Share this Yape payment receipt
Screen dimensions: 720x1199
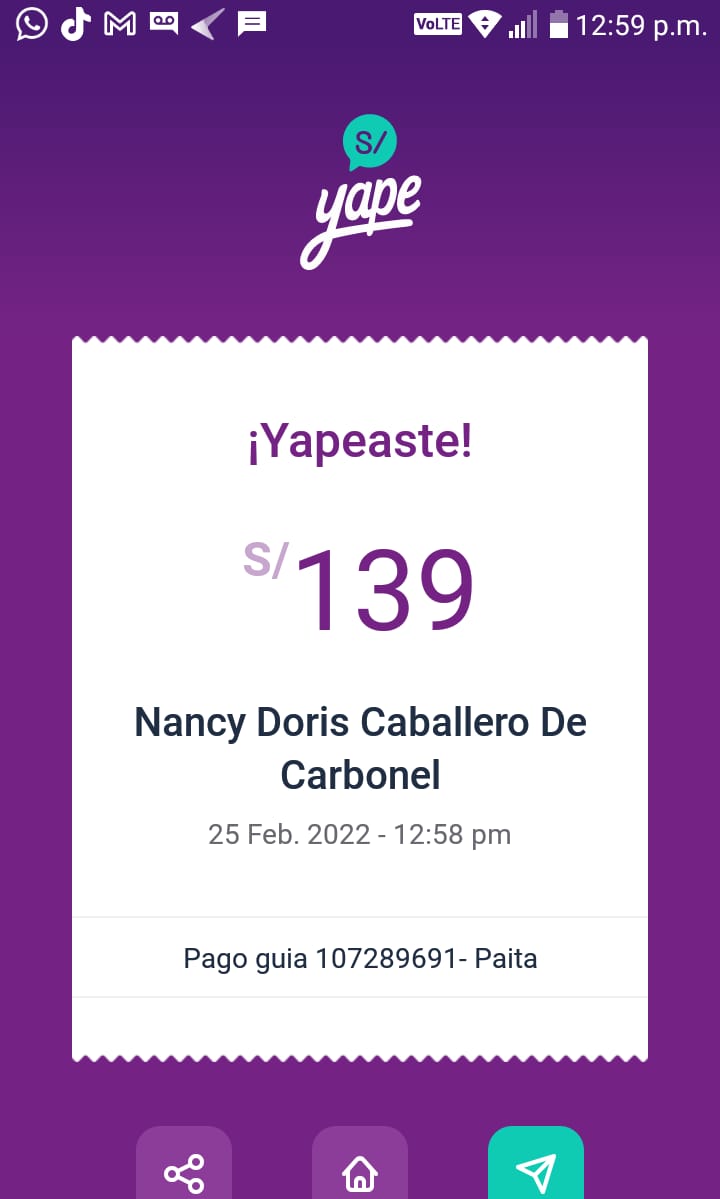(x=184, y=1164)
